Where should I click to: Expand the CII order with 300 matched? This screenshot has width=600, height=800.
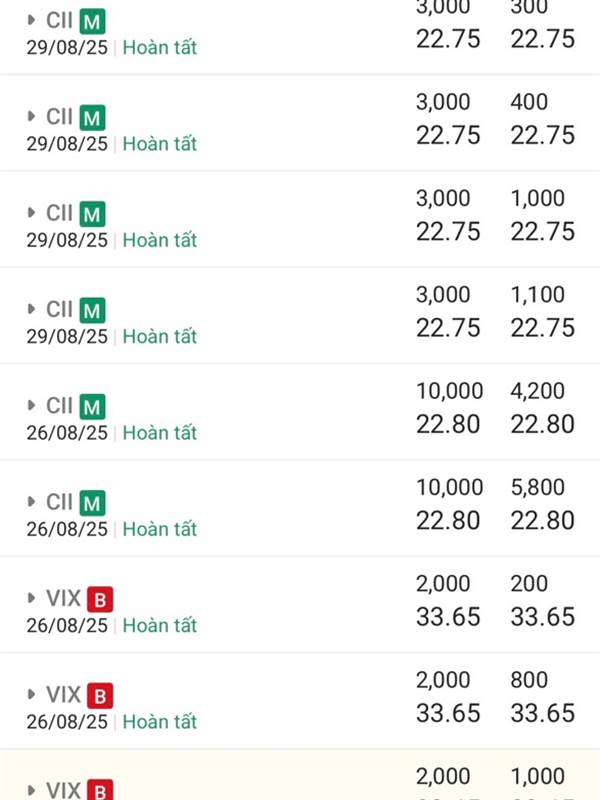pyautogui.click(x=32, y=20)
